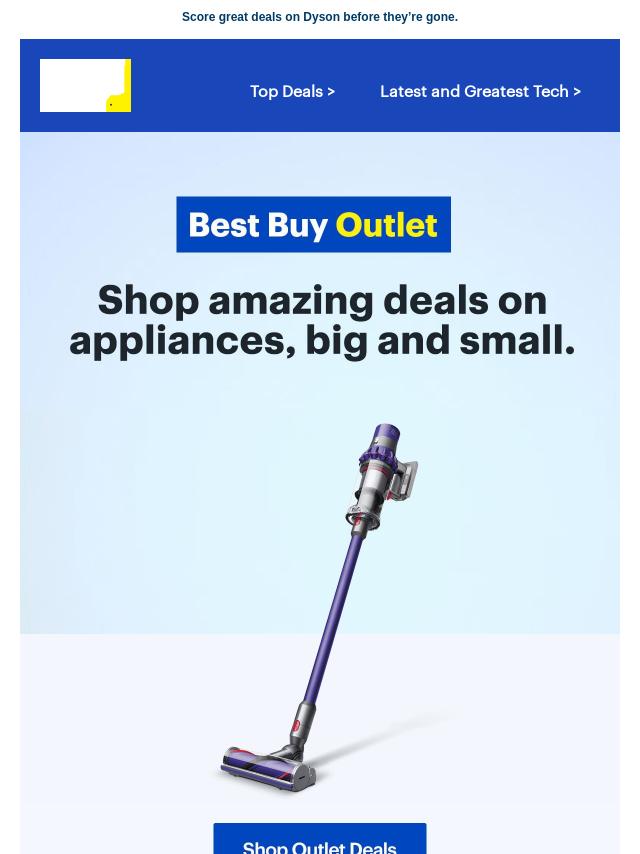Tap the Shop Outlet Deals button
The width and height of the screenshot is (640, 854).
click(x=319, y=840)
